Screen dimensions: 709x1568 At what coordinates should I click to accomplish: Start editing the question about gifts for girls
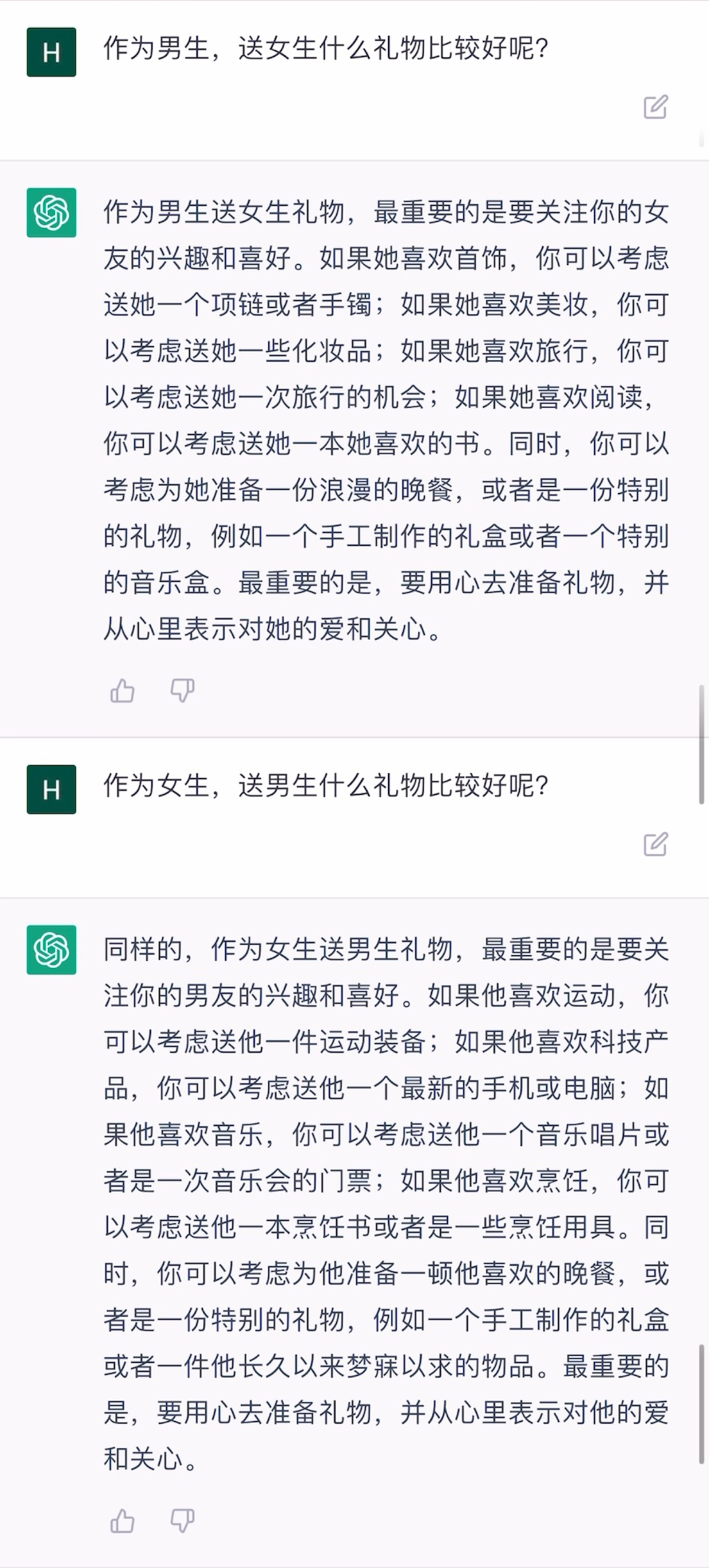click(x=655, y=106)
